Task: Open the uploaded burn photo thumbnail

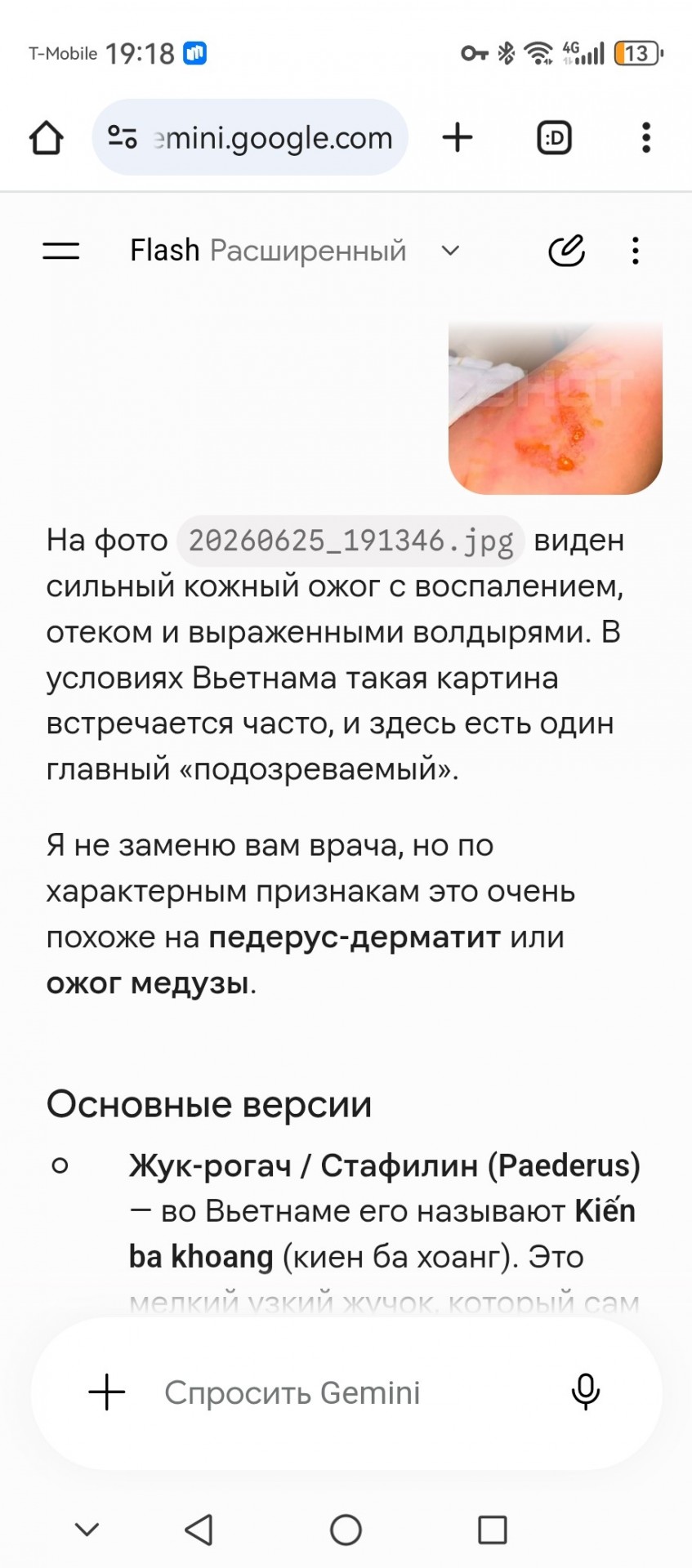Action: [556, 408]
